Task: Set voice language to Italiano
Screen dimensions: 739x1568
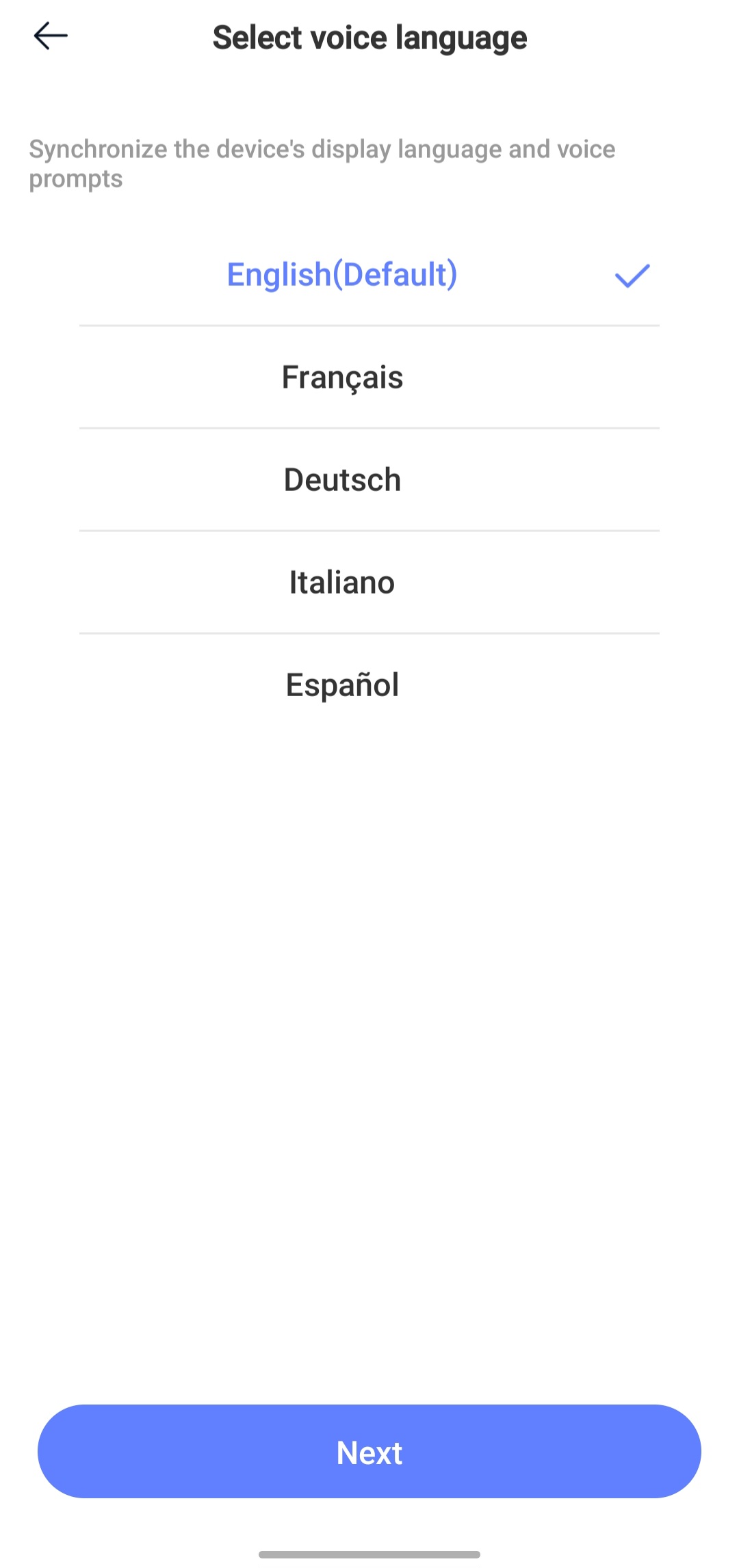Action: (x=369, y=583)
